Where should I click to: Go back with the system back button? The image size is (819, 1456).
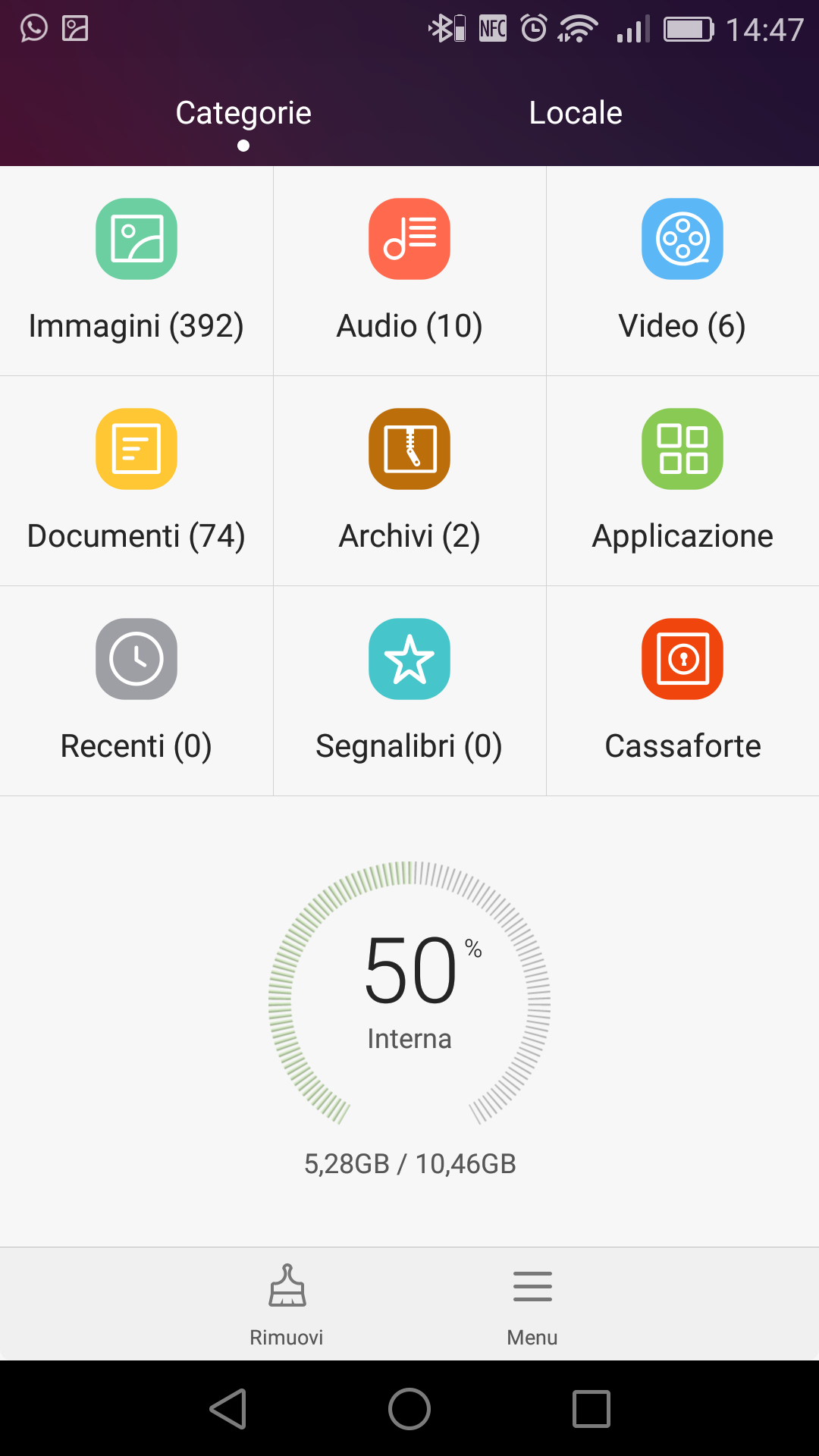point(228,1409)
